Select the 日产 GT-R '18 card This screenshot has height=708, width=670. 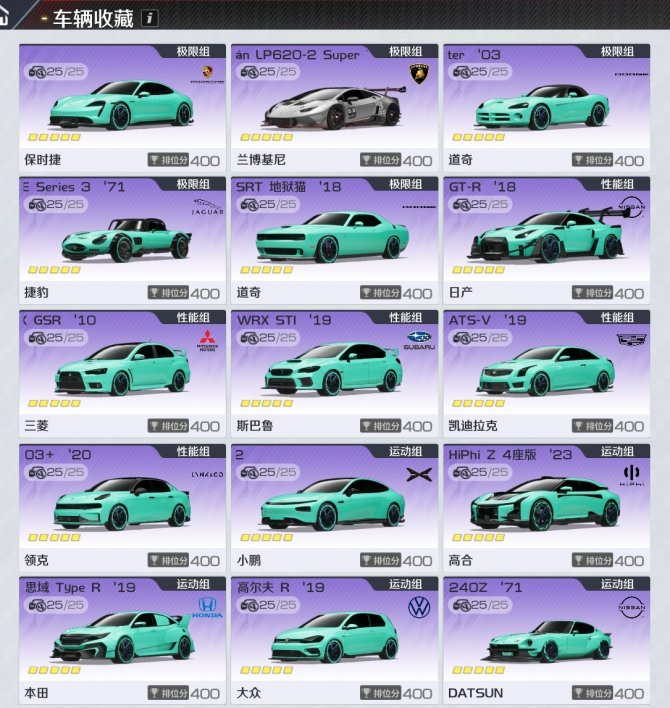[x=546, y=238]
